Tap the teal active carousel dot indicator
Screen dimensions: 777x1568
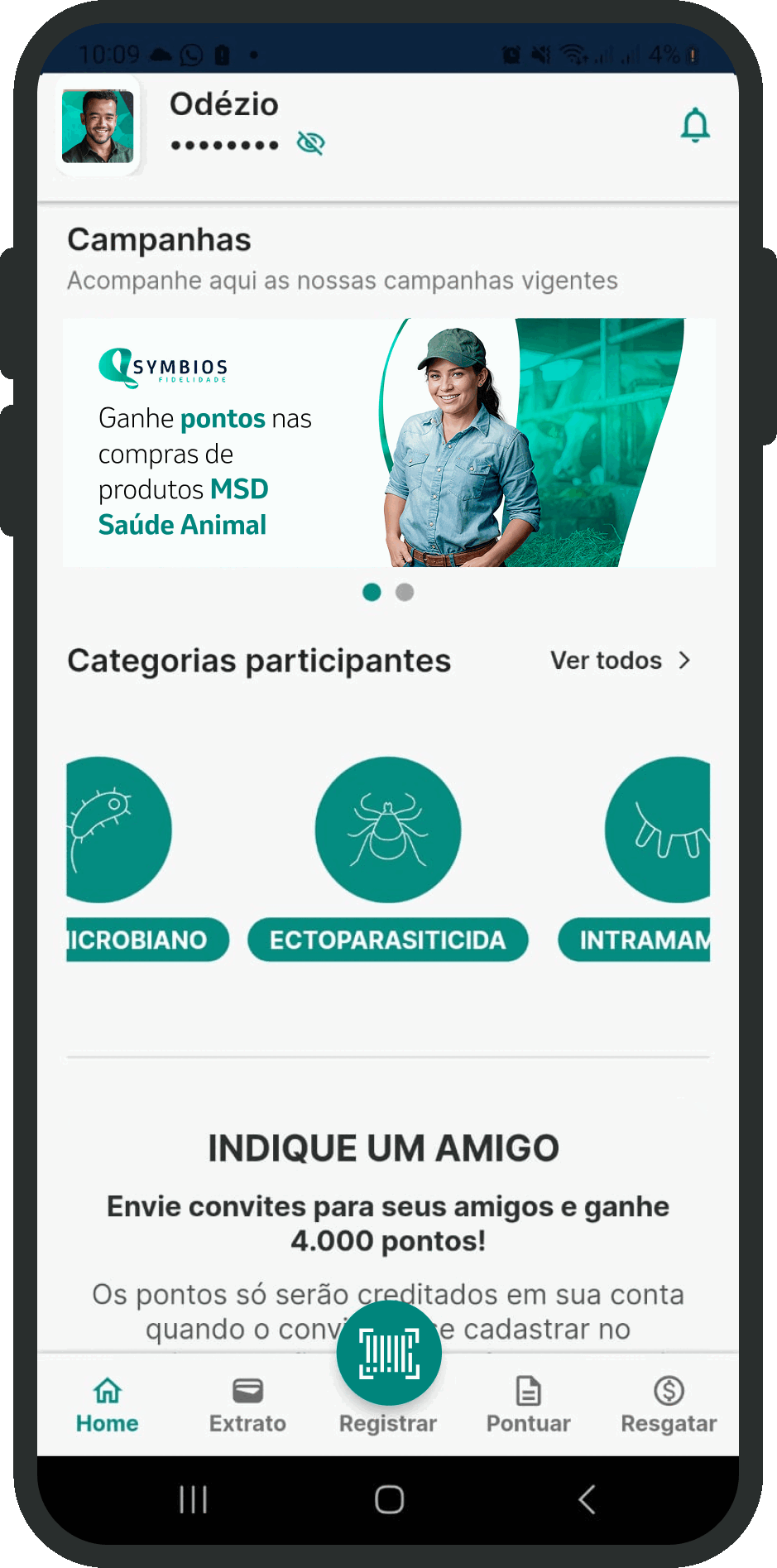pos(372,592)
